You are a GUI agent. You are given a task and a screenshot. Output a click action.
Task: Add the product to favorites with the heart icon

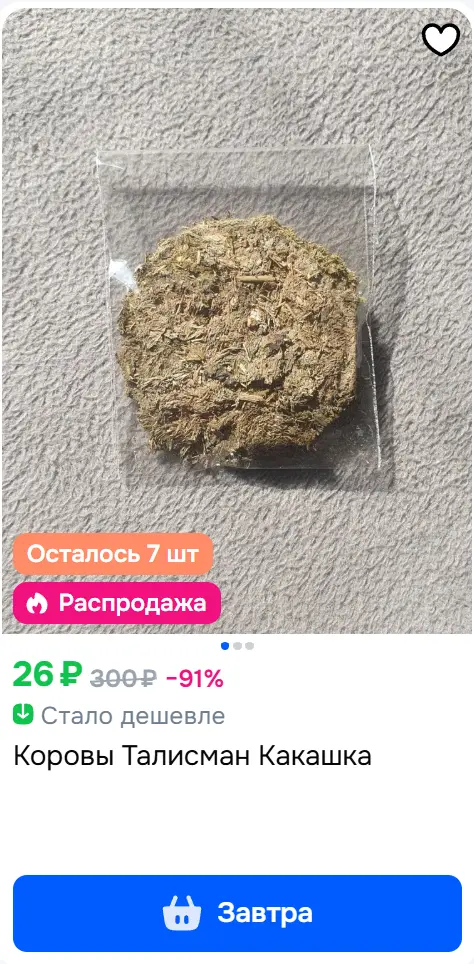(x=441, y=39)
